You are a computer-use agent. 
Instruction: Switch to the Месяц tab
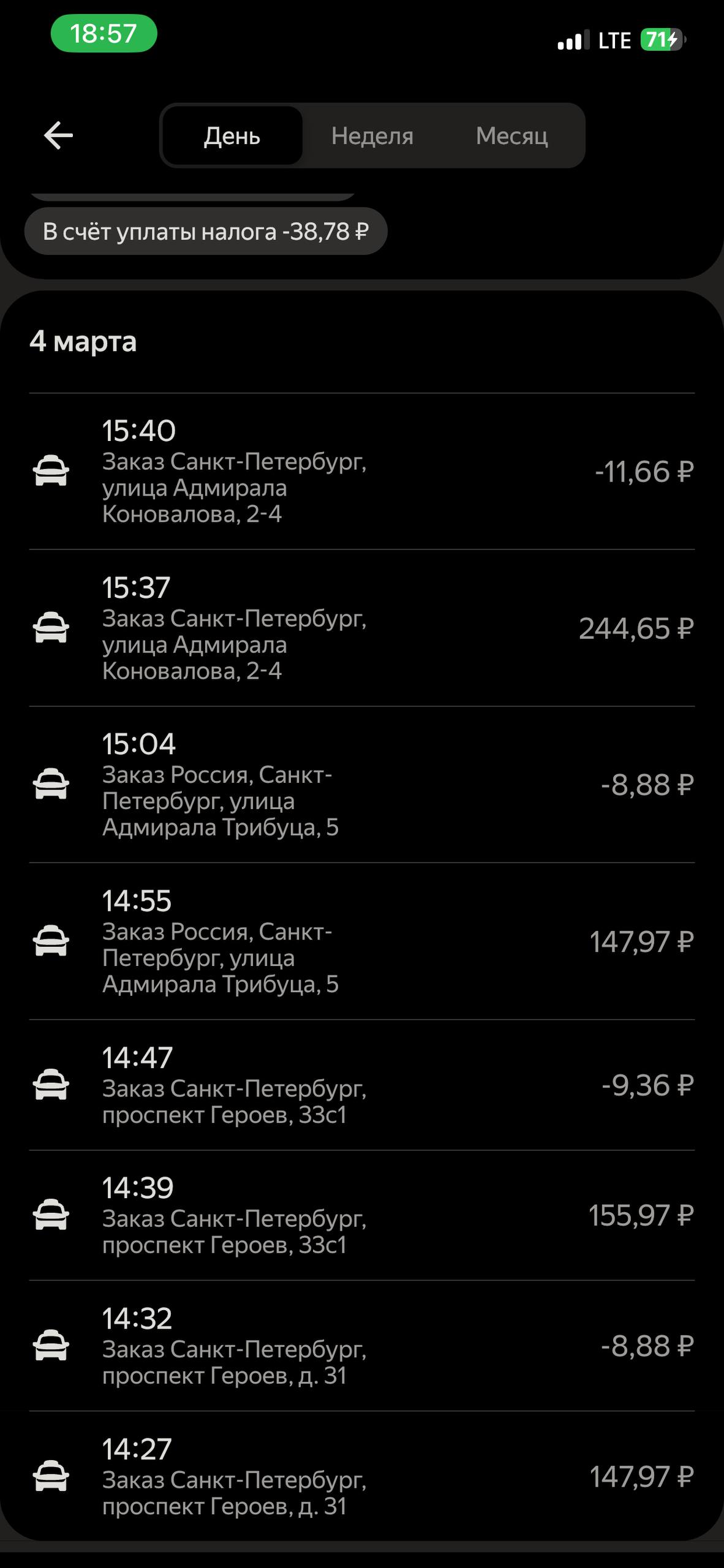pos(511,135)
